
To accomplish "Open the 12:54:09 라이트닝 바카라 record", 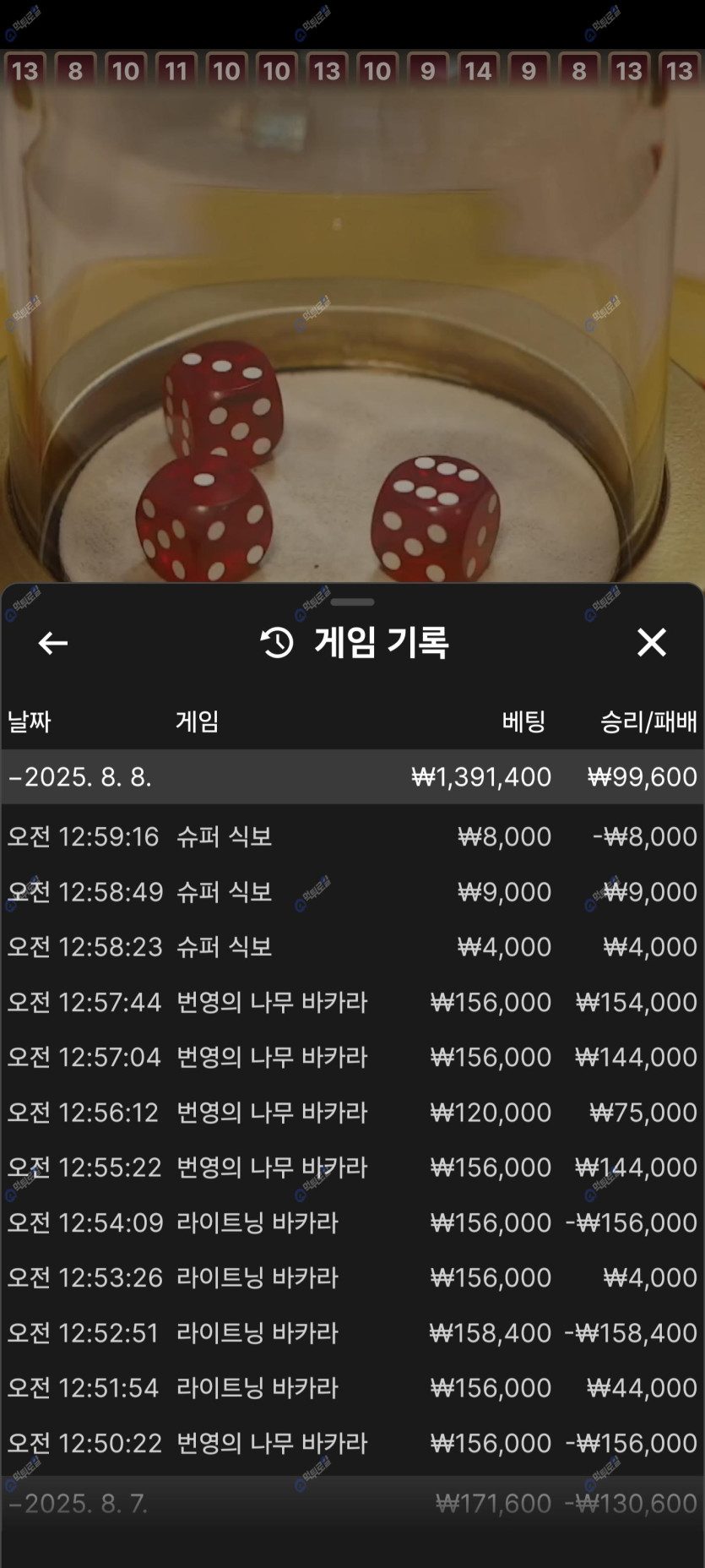I will tap(352, 1222).
